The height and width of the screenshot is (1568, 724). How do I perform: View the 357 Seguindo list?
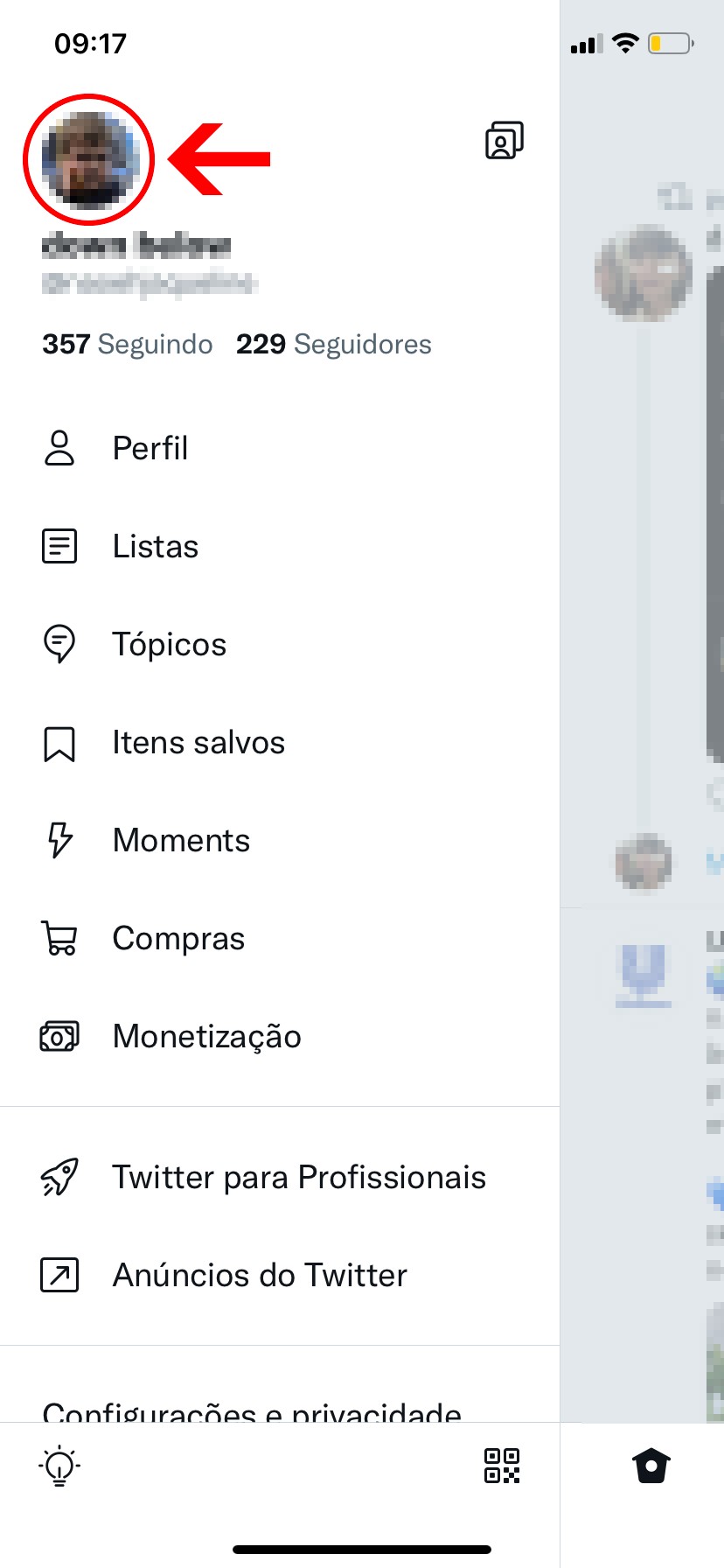click(128, 344)
